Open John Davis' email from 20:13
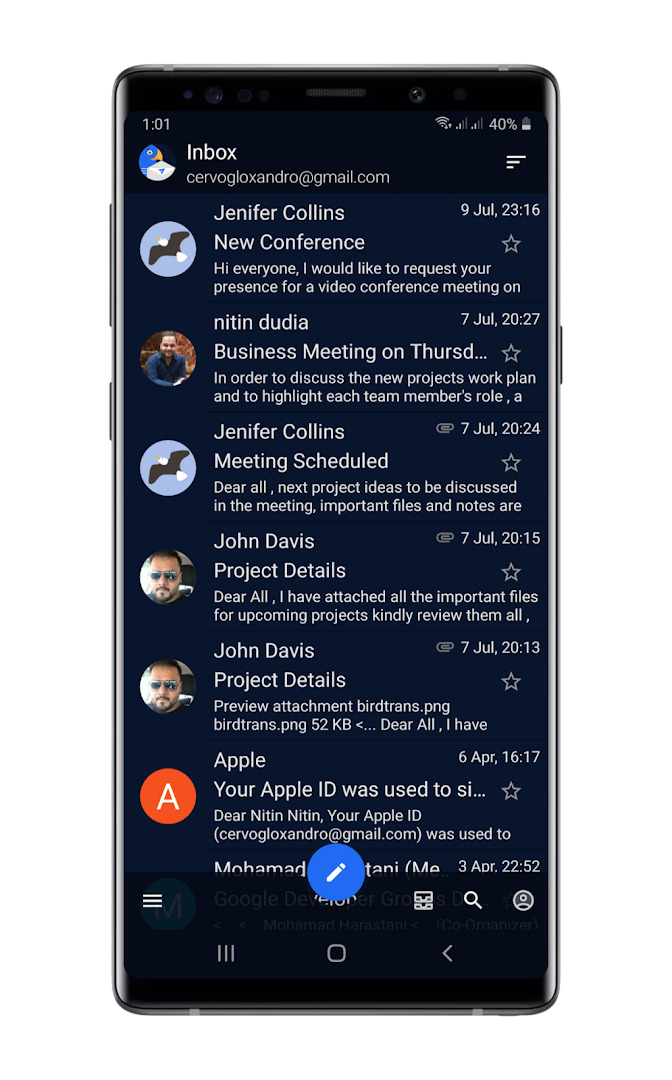The height and width of the screenshot is (1080, 672). click(336, 687)
